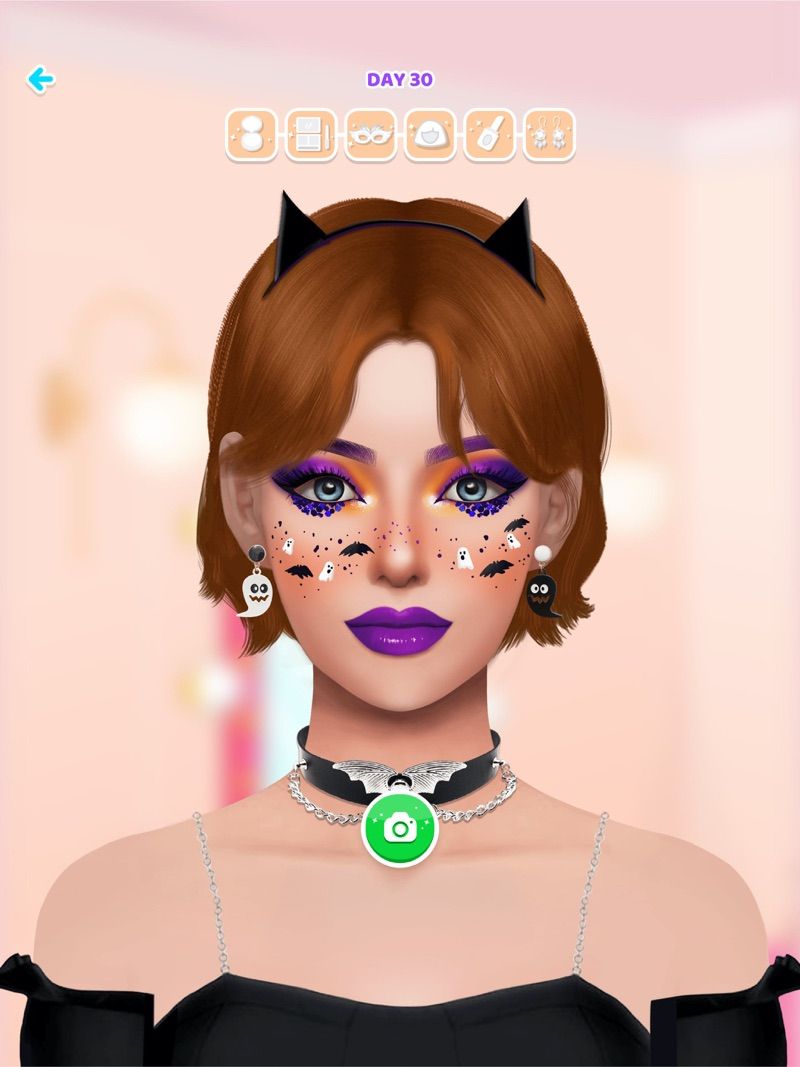The image size is (800, 1067).
Task: Pick the earrings accessory step
Action: tap(550, 135)
